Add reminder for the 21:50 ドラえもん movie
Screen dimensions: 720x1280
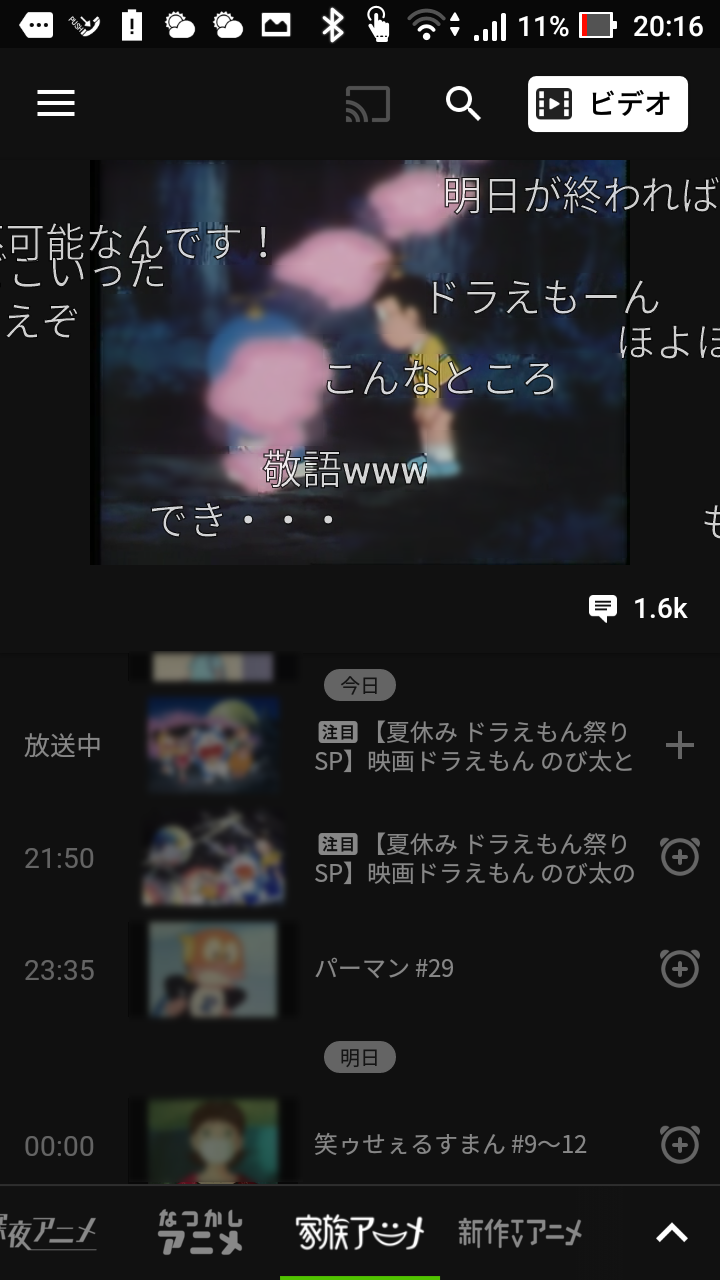pyautogui.click(x=681, y=857)
